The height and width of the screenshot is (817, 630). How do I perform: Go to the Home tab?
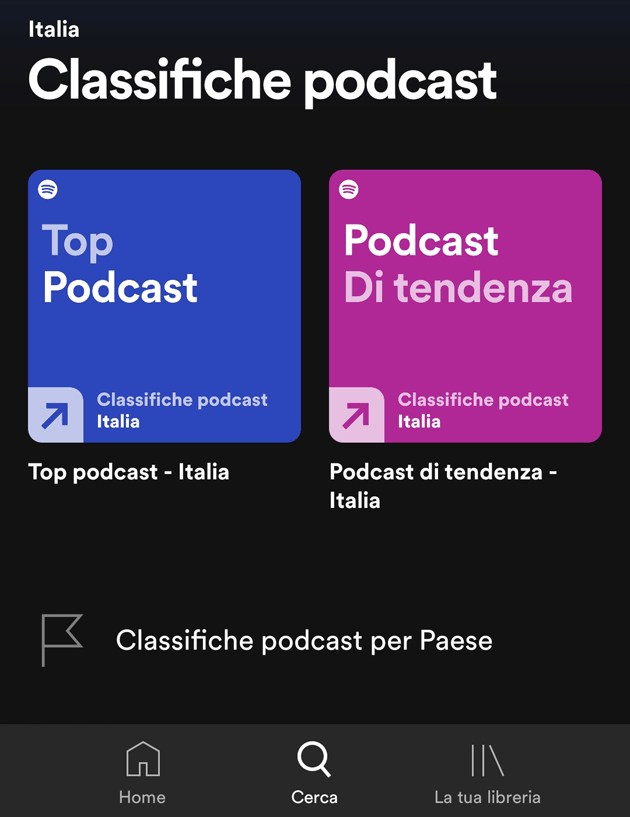pos(142,773)
